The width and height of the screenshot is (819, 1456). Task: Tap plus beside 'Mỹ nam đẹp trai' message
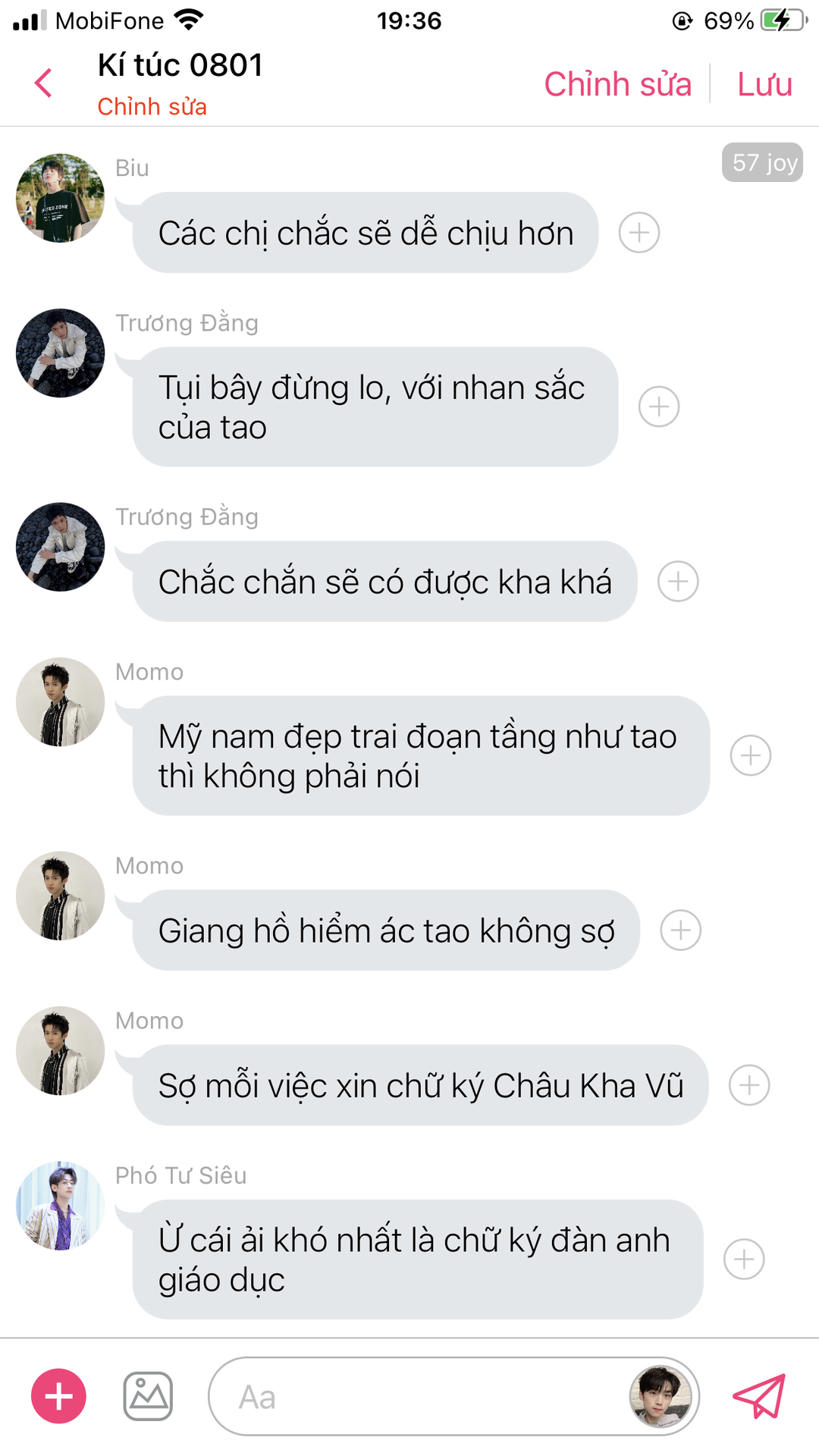750,756
